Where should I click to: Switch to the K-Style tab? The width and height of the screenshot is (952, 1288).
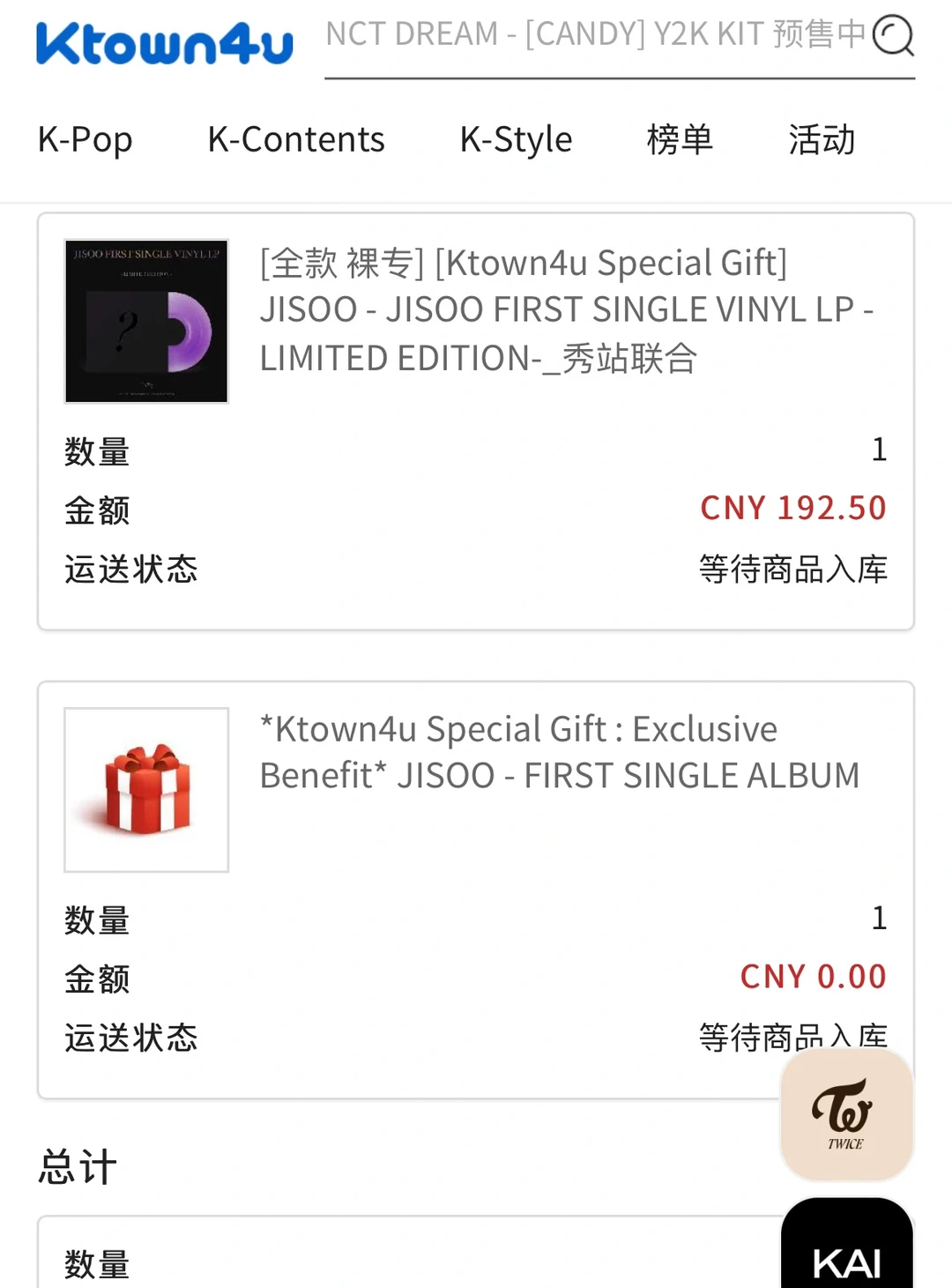516,140
